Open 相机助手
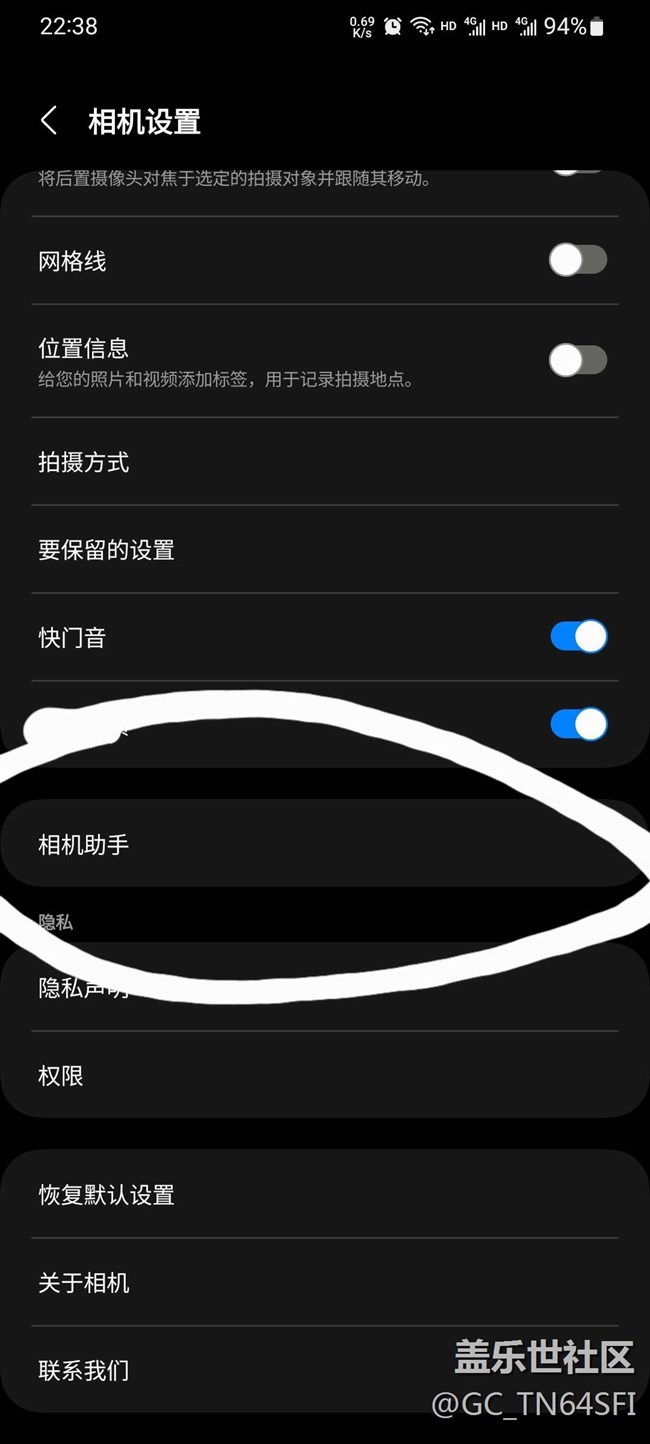This screenshot has height=1444, width=650. pos(84,845)
